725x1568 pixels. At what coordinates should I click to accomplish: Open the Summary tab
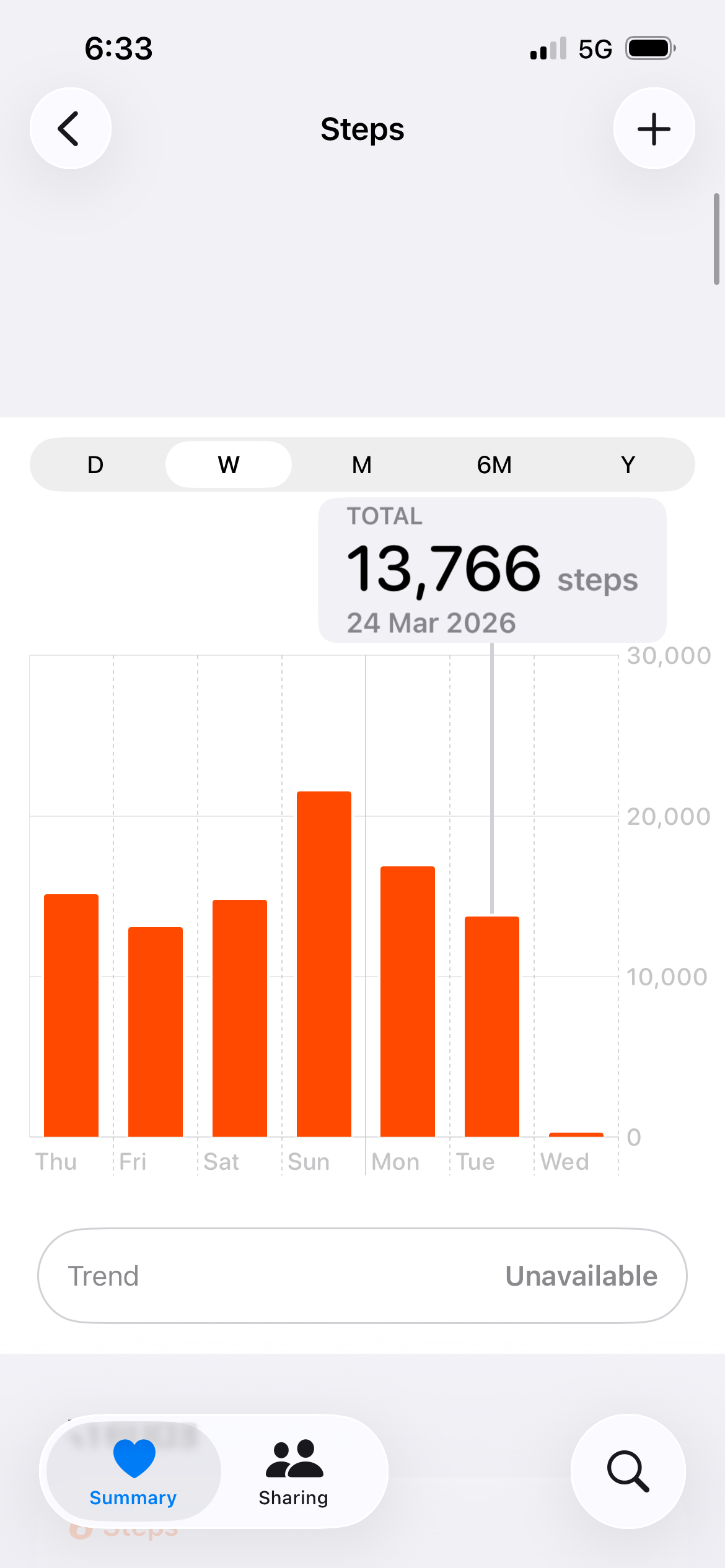(133, 1471)
